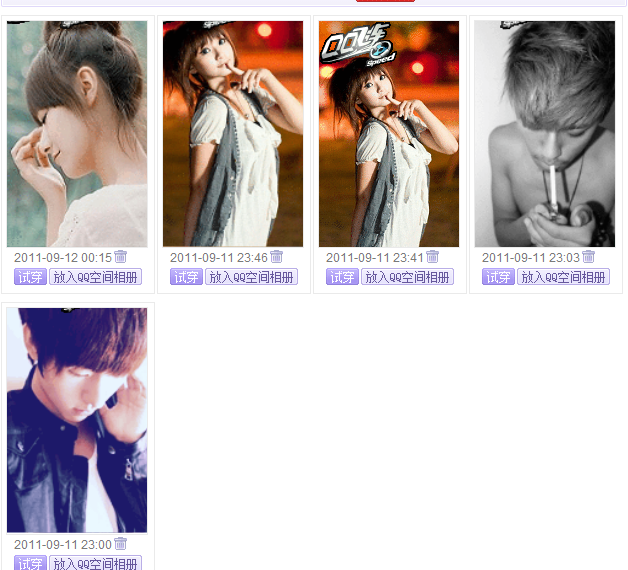View the photo dated 2011-09-11 23:41
This screenshot has width=628, height=570.
tap(389, 134)
